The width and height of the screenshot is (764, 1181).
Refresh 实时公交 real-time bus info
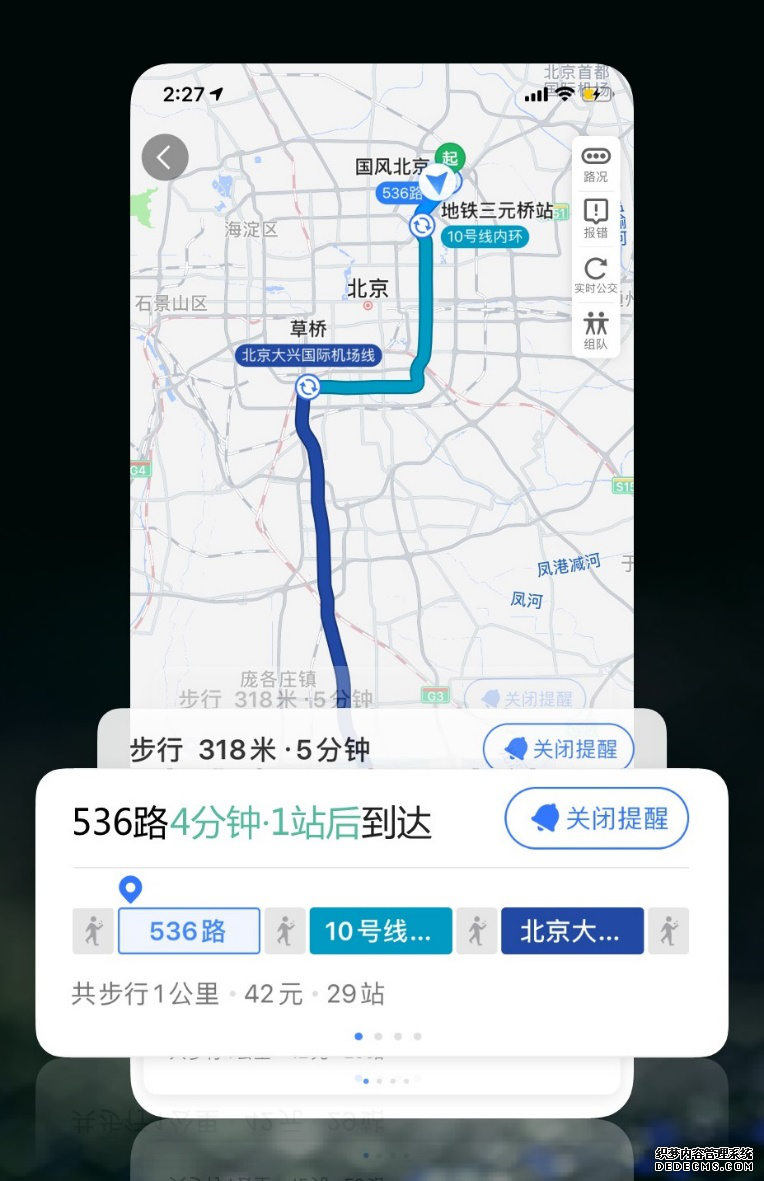(595, 275)
